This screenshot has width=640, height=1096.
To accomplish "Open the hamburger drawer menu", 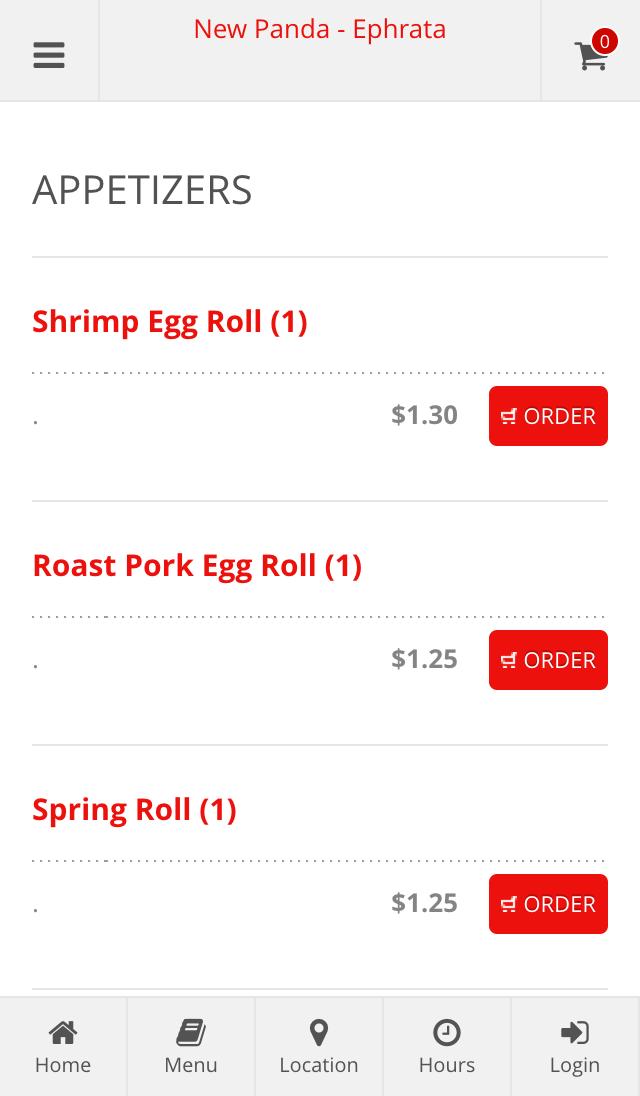I will coord(49,55).
